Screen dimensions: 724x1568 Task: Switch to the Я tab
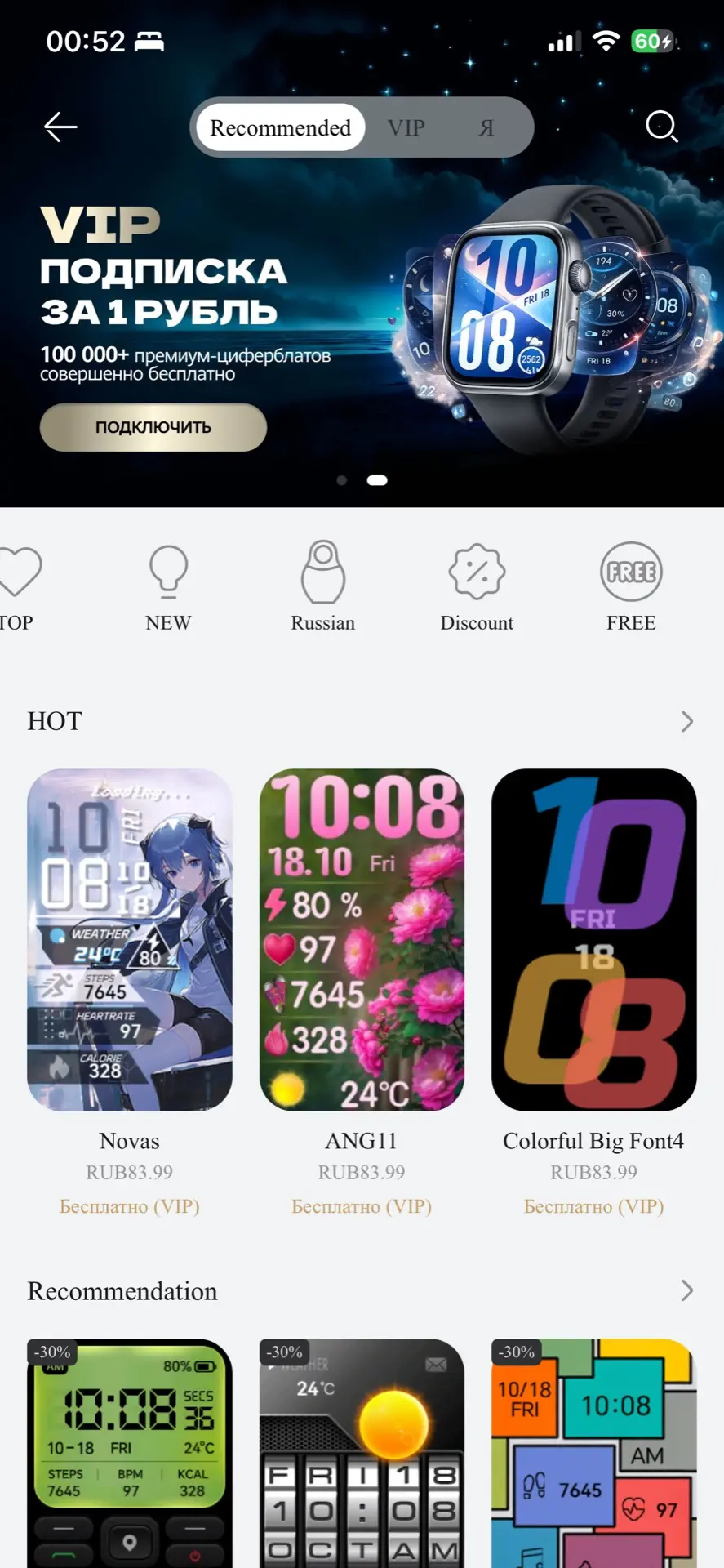pos(486,127)
